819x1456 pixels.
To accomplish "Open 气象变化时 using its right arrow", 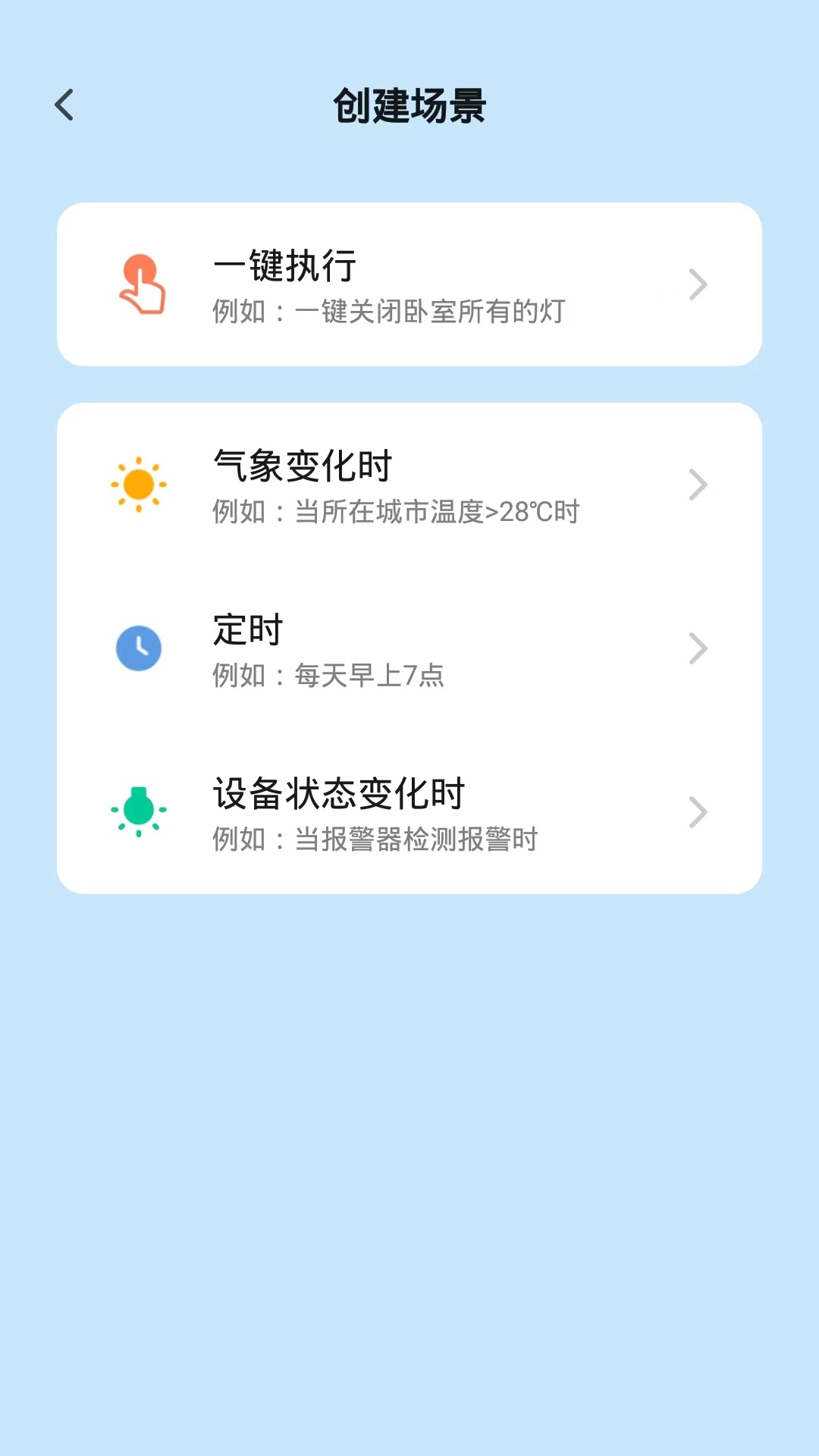I will [698, 484].
